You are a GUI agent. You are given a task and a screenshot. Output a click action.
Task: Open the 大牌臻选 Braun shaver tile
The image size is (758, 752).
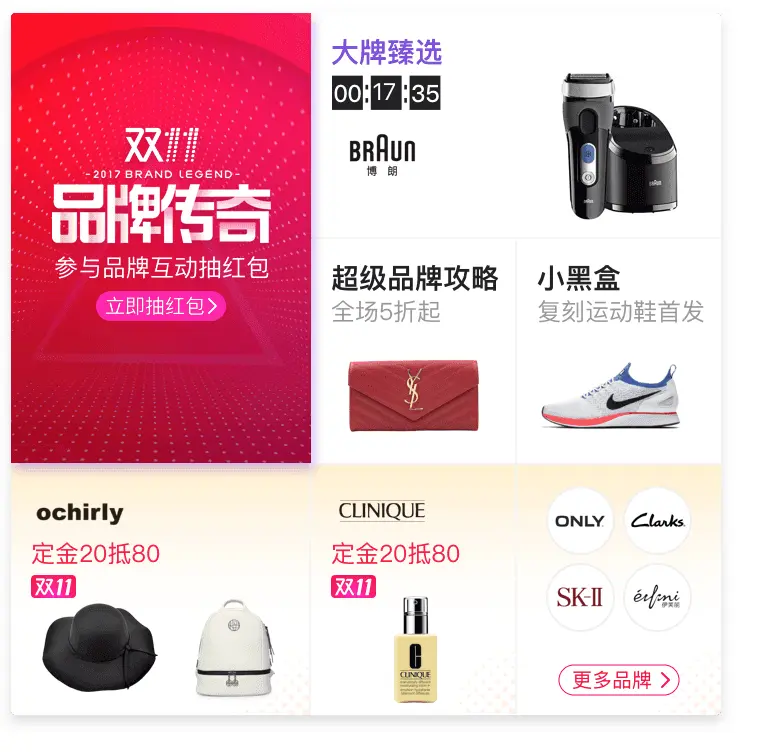pos(515,127)
